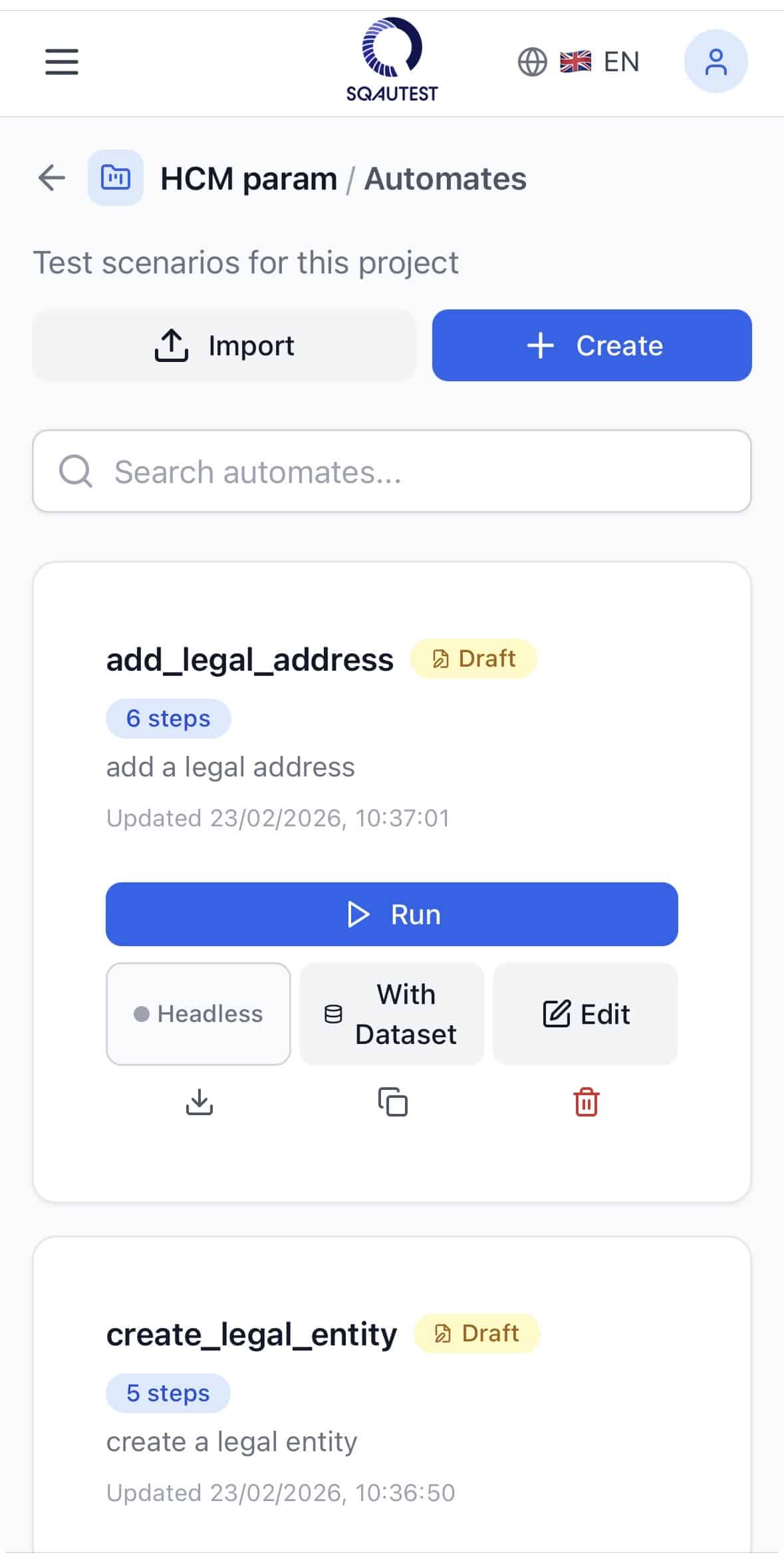Image resolution: width=784 pixels, height=1553 pixels.
Task: Change the language from EN
Action: coord(579,62)
